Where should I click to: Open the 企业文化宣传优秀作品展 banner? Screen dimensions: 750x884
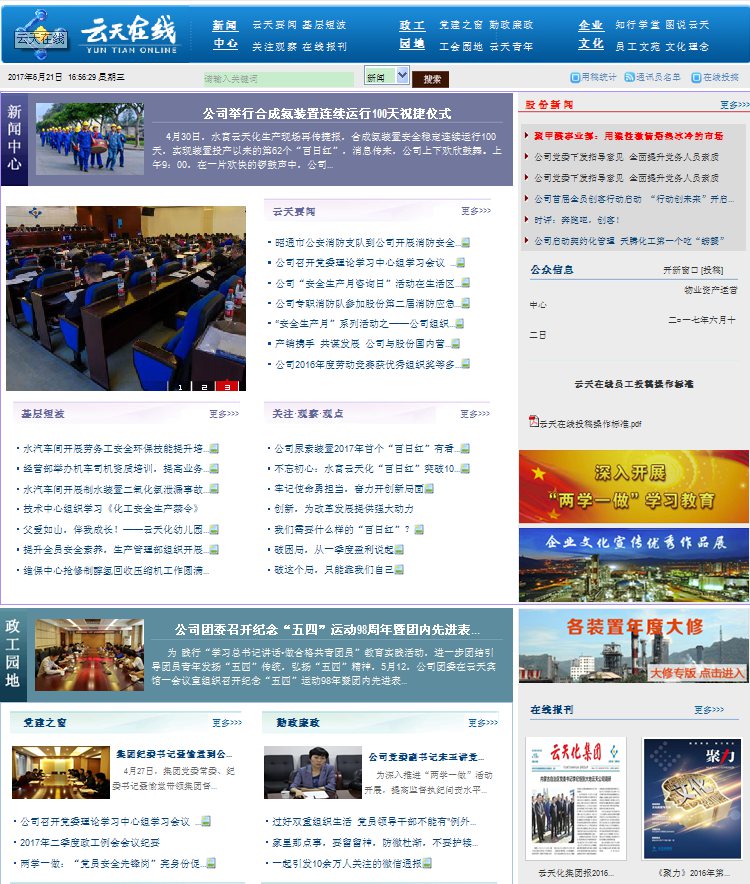(633, 564)
